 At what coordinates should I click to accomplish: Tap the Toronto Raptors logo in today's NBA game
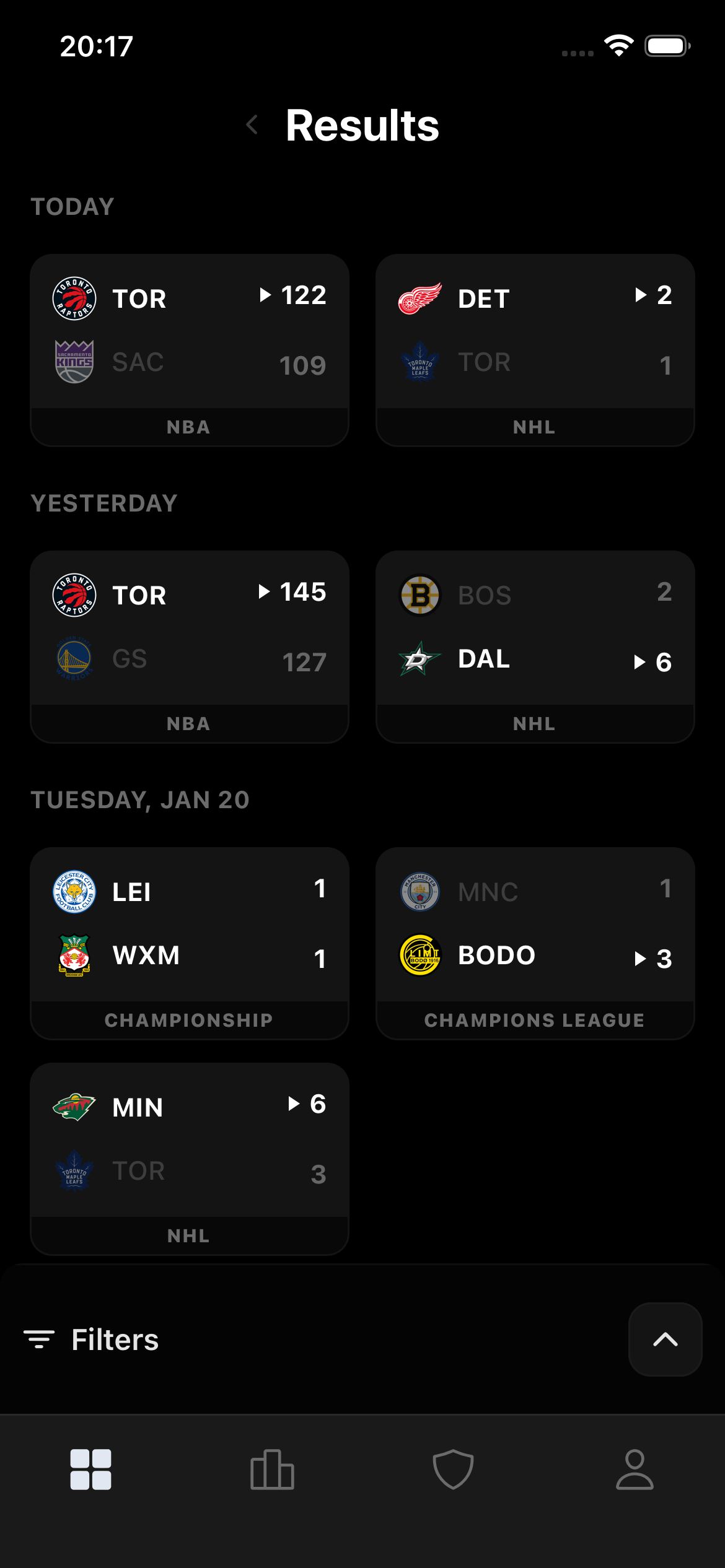point(74,298)
